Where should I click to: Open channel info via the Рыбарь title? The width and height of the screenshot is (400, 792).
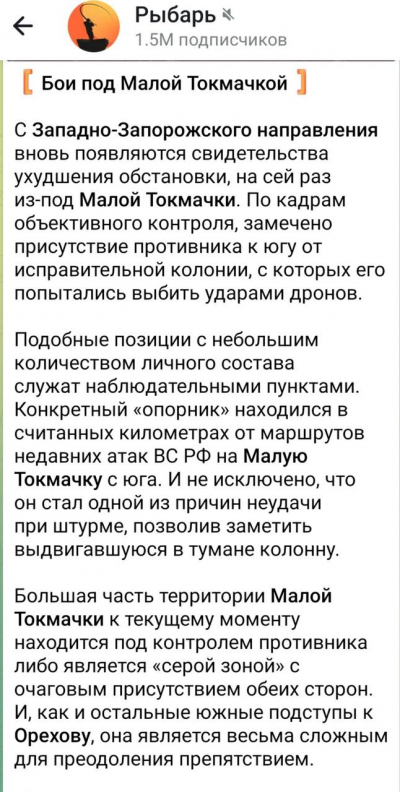tap(175, 17)
